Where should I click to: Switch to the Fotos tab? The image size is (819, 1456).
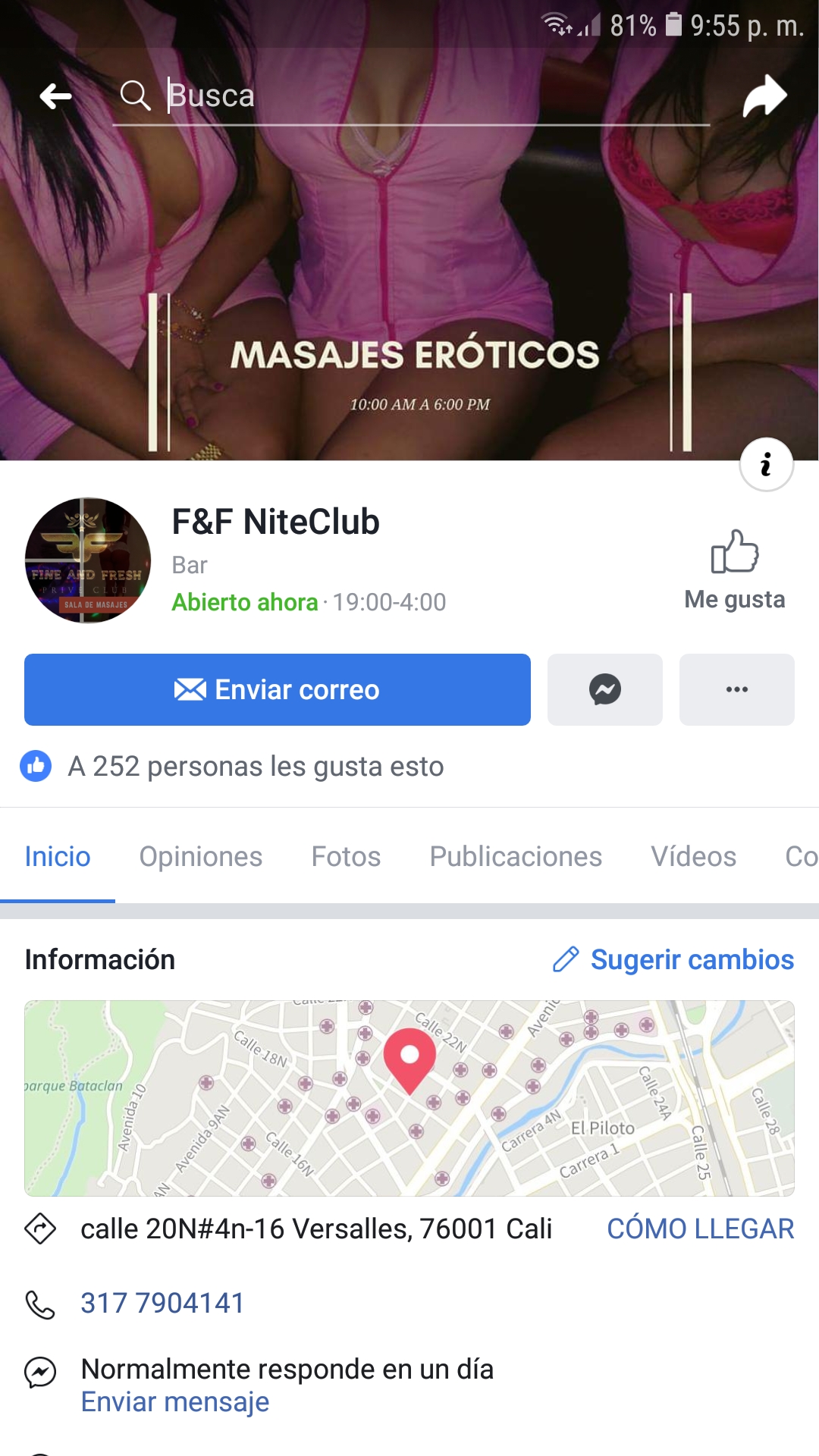(x=346, y=857)
